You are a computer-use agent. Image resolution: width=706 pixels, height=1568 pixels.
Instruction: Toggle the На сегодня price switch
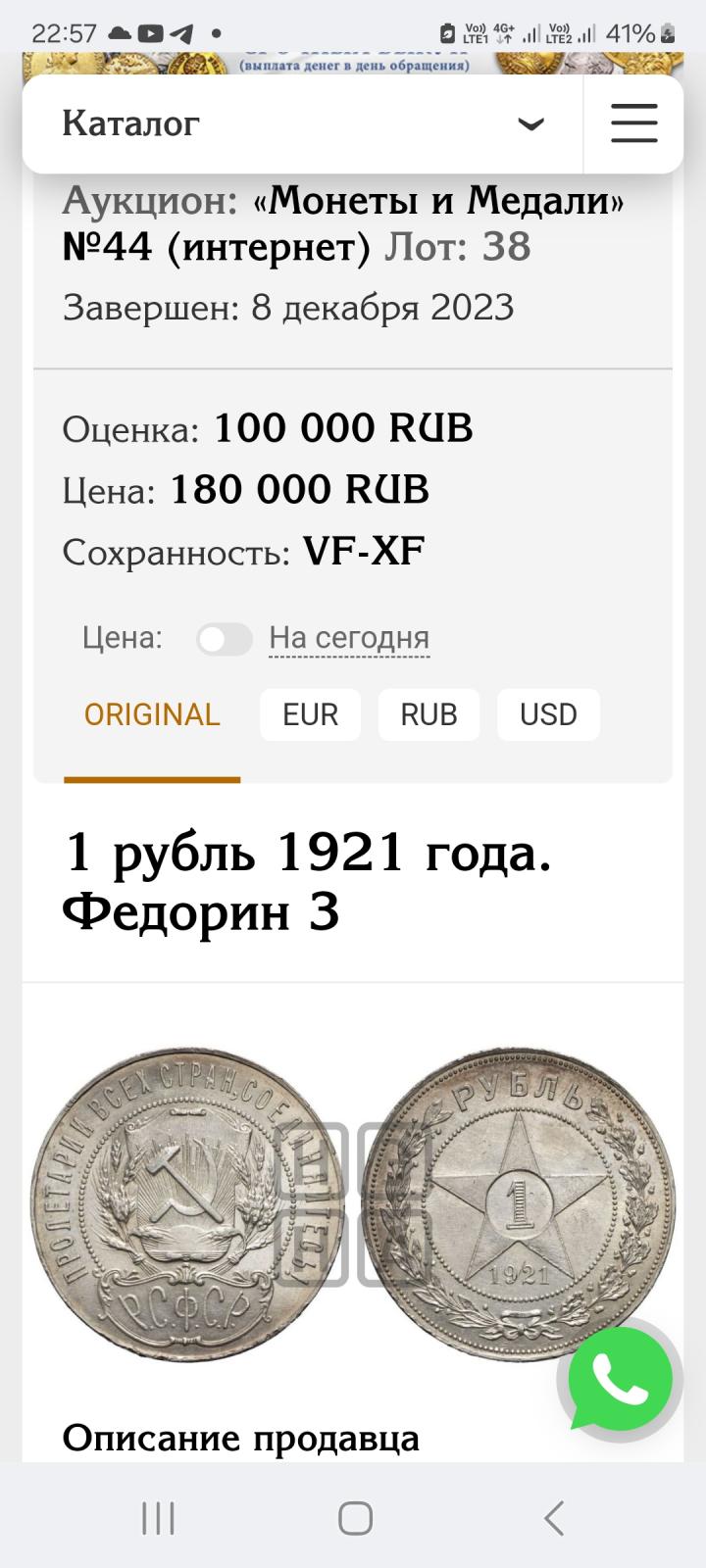coord(225,639)
